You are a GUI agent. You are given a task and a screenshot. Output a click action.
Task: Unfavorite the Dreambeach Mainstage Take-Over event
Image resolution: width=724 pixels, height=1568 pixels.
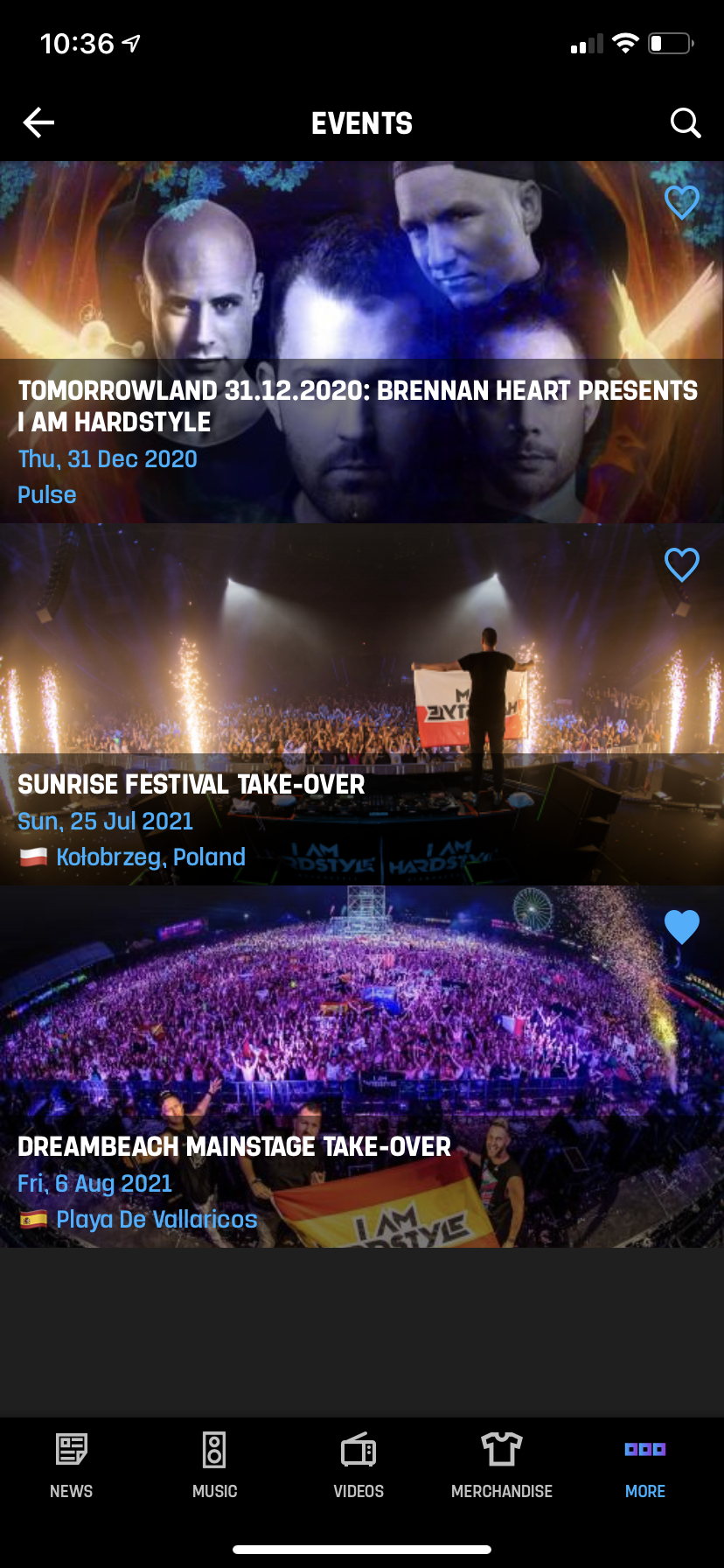(682, 927)
